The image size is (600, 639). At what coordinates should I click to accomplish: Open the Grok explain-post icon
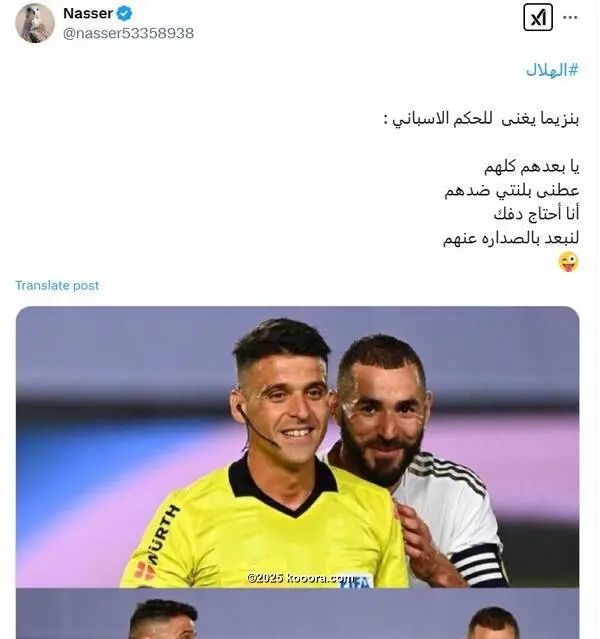point(537,17)
